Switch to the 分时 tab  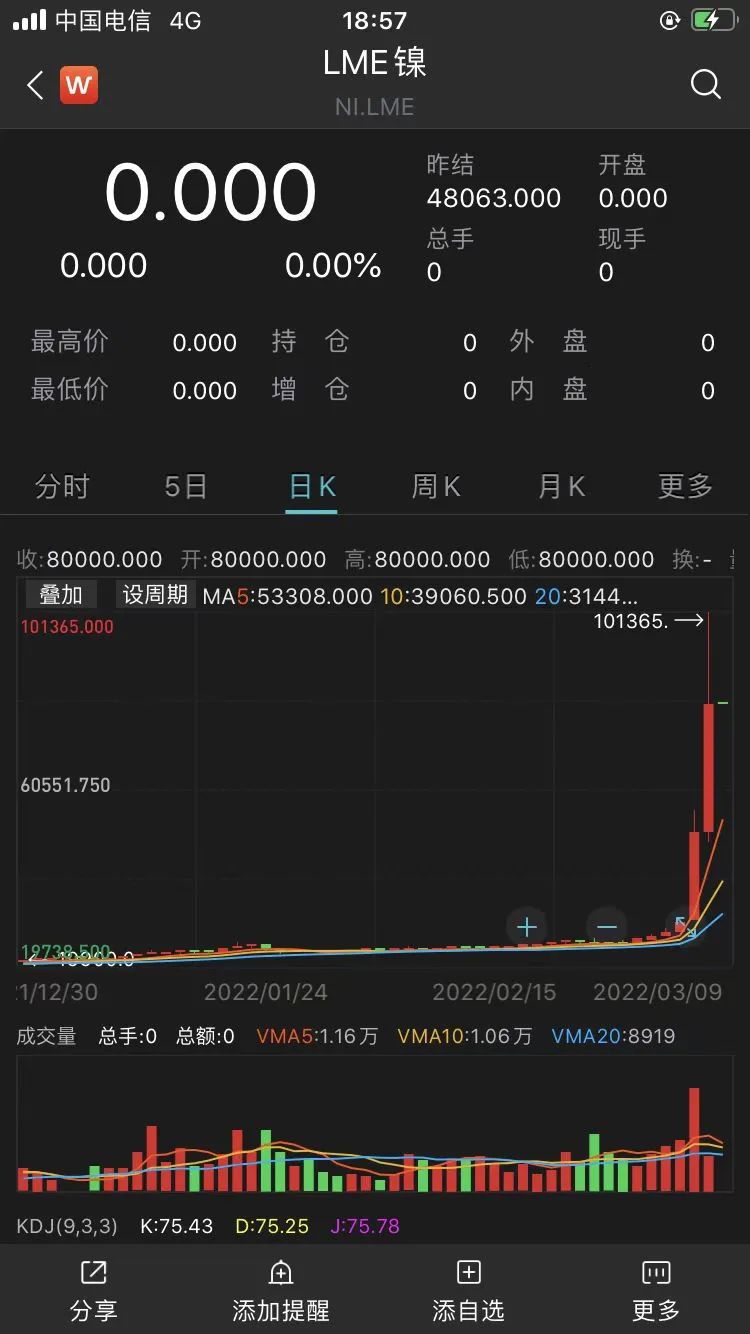click(62, 487)
